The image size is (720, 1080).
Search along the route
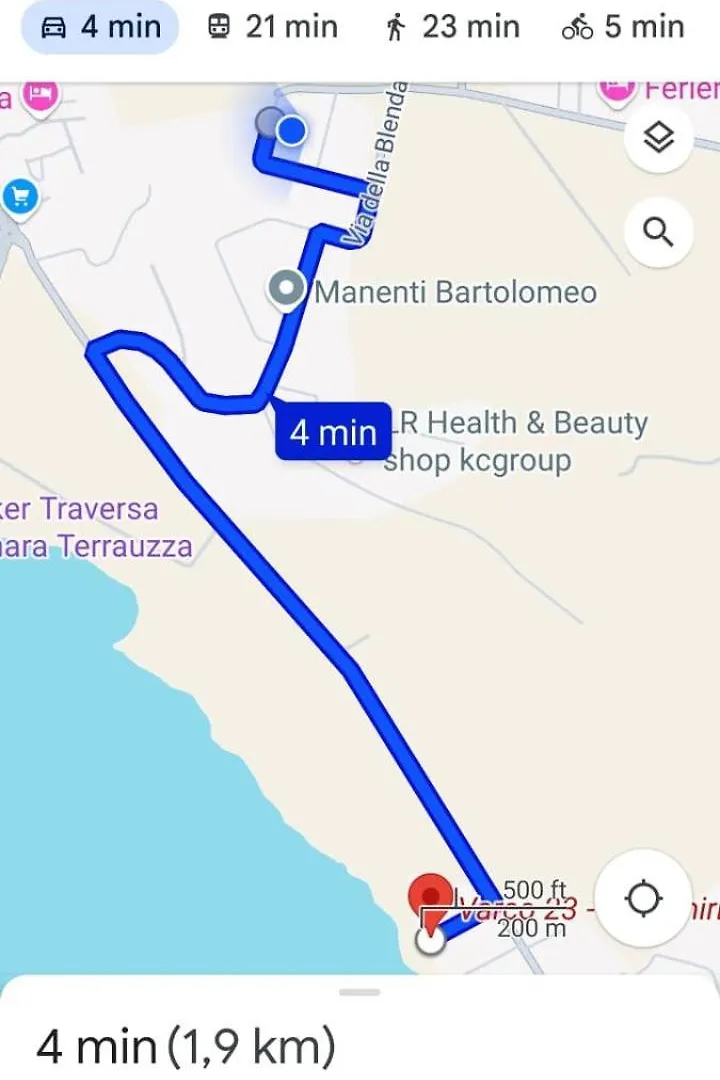point(658,232)
